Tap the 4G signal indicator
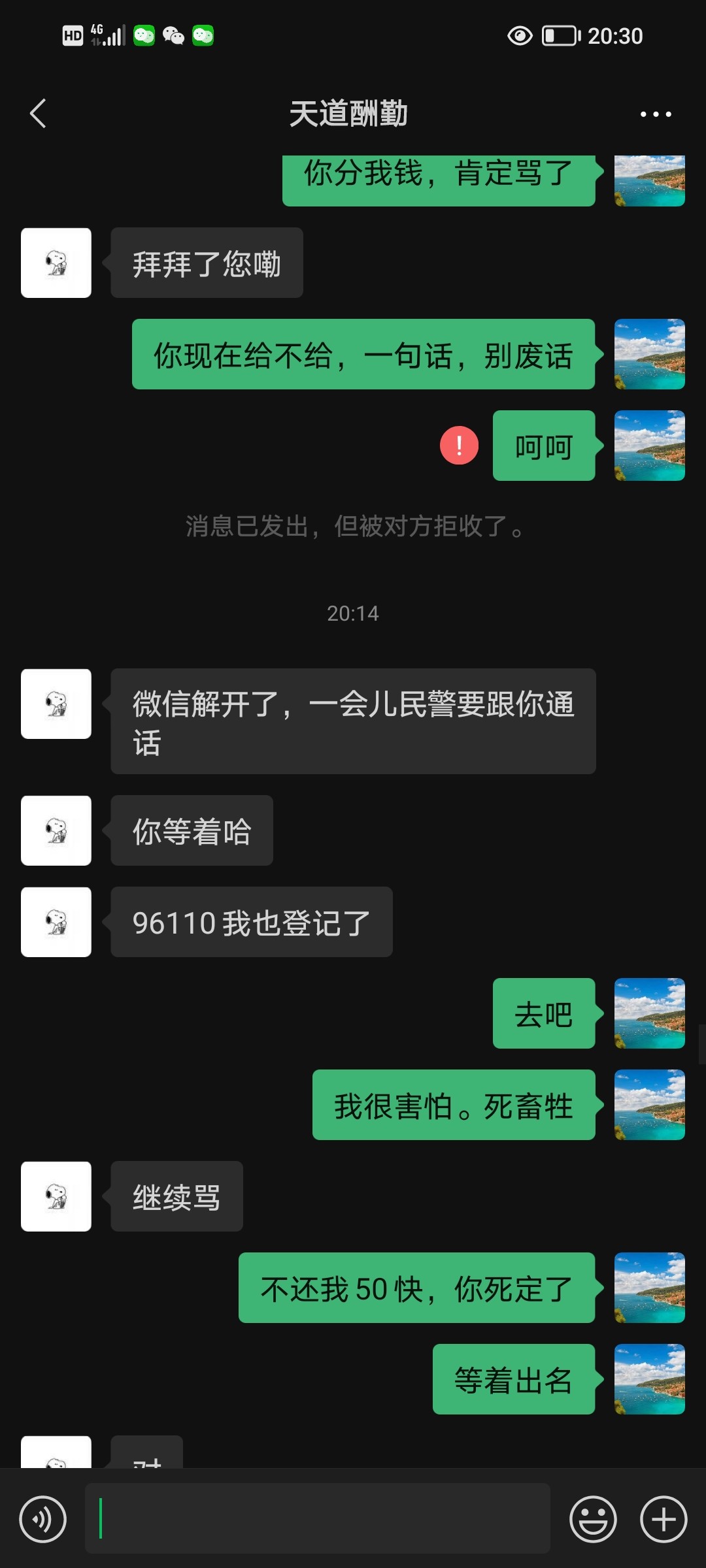706x1568 pixels. click(107, 35)
